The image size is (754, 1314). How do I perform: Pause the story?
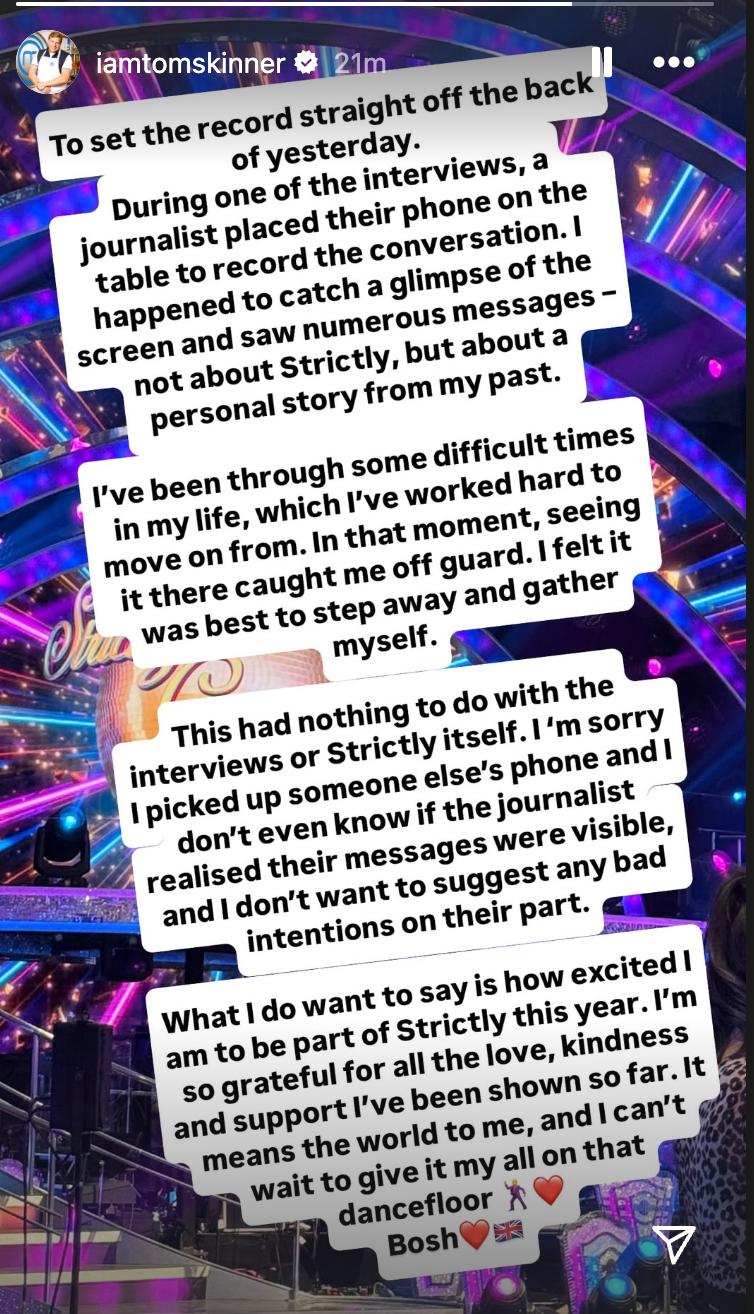click(602, 62)
